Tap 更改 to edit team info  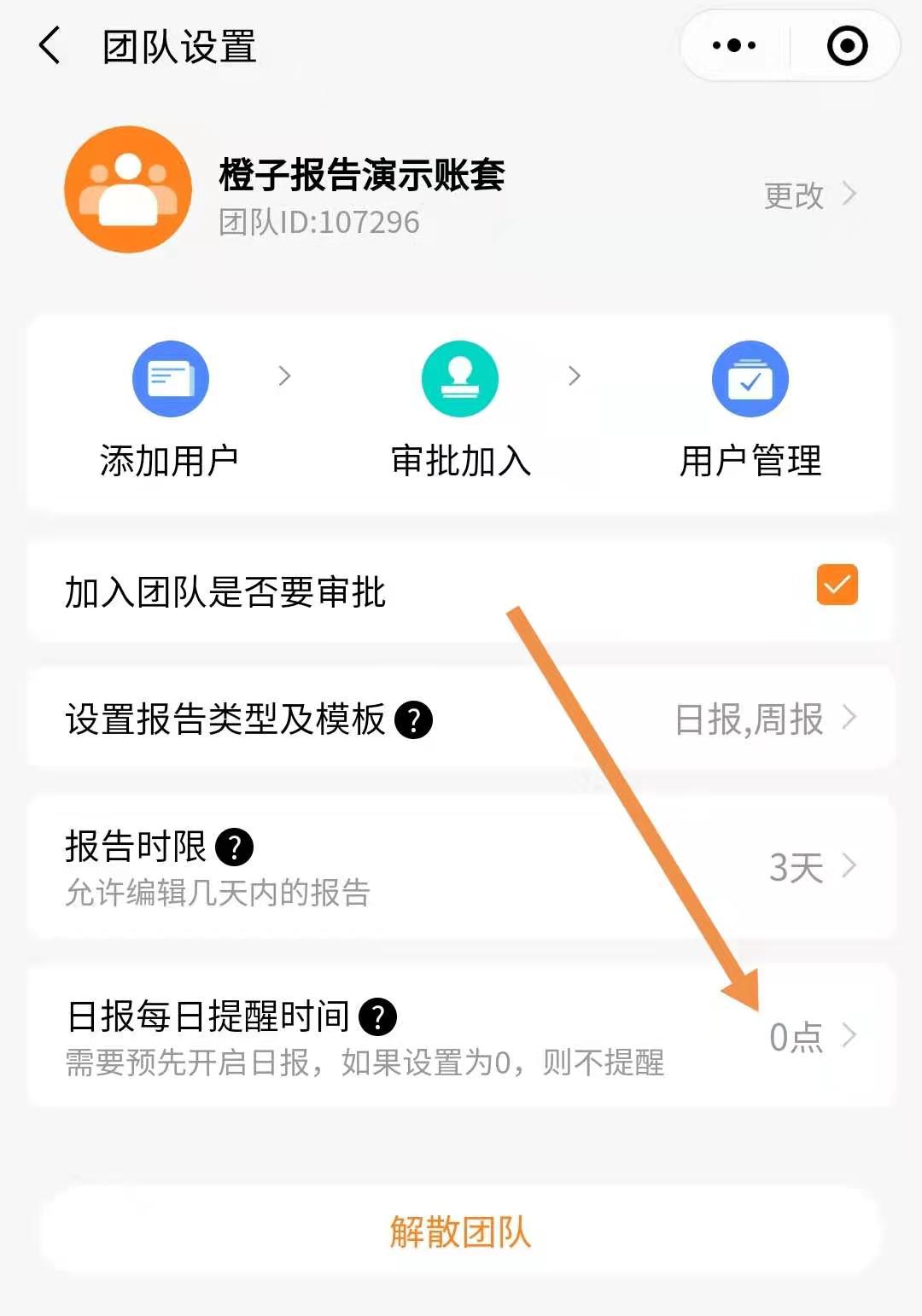pos(808,195)
